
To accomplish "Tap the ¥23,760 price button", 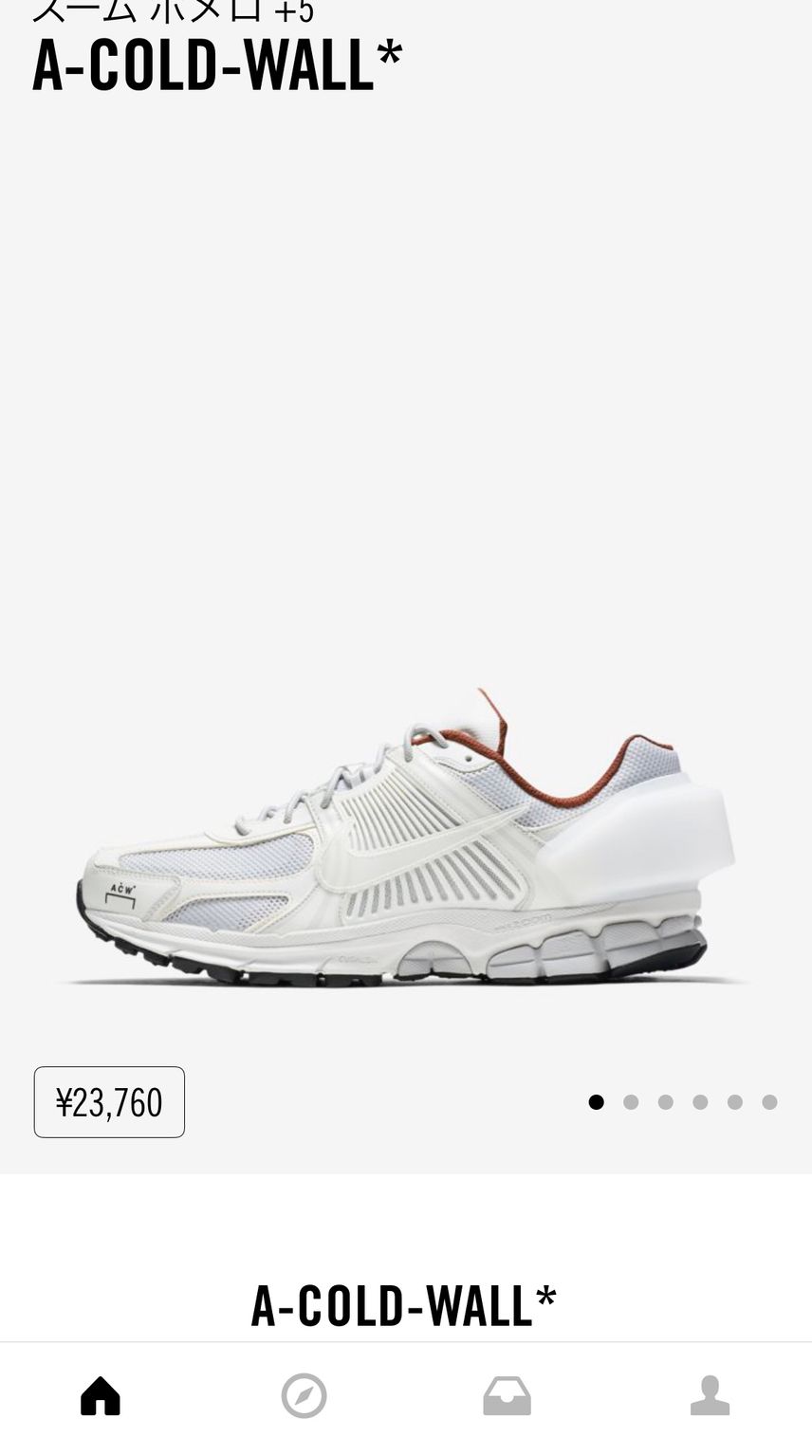I will [x=109, y=1102].
